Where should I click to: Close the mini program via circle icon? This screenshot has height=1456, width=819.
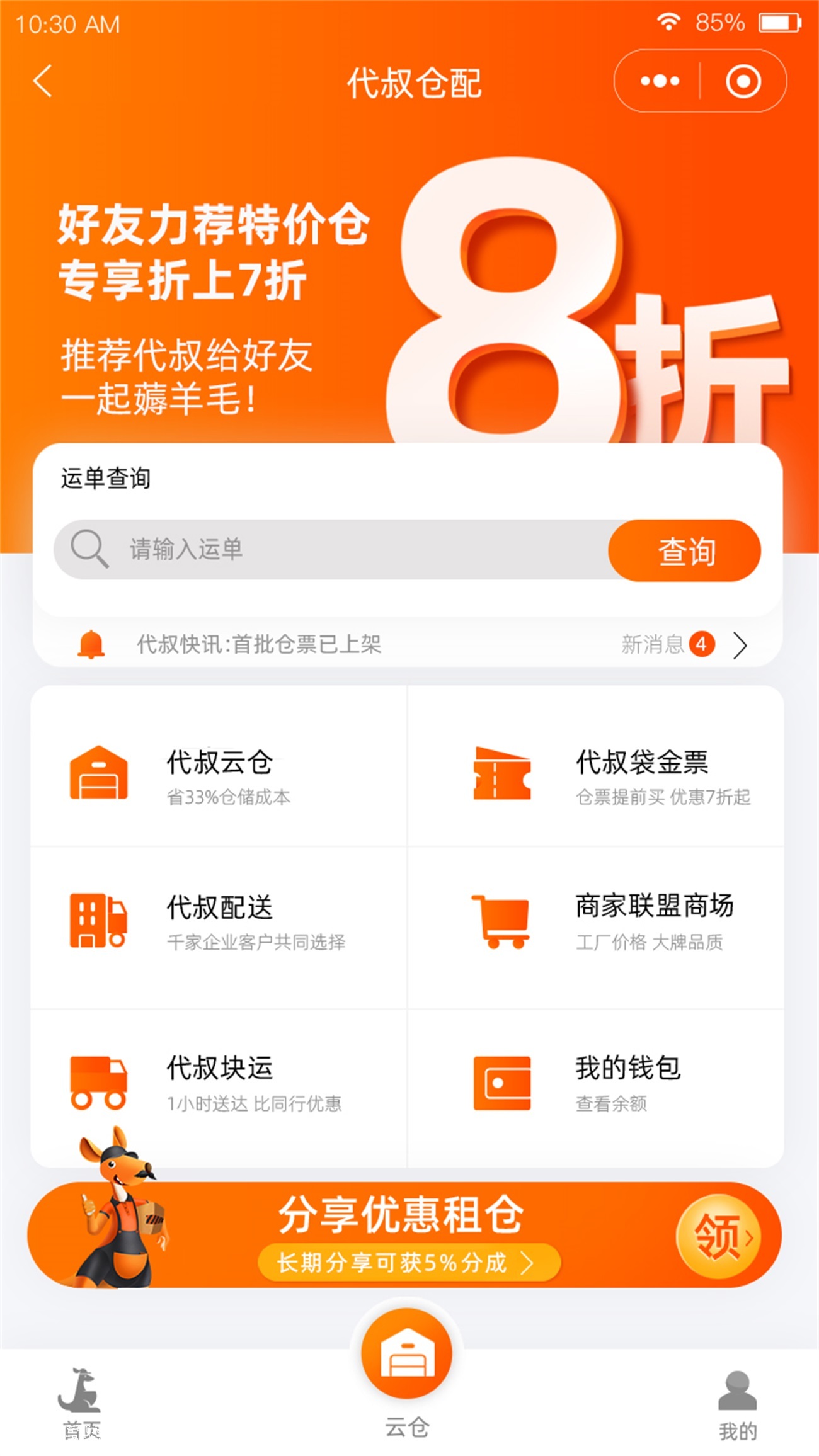click(743, 81)
